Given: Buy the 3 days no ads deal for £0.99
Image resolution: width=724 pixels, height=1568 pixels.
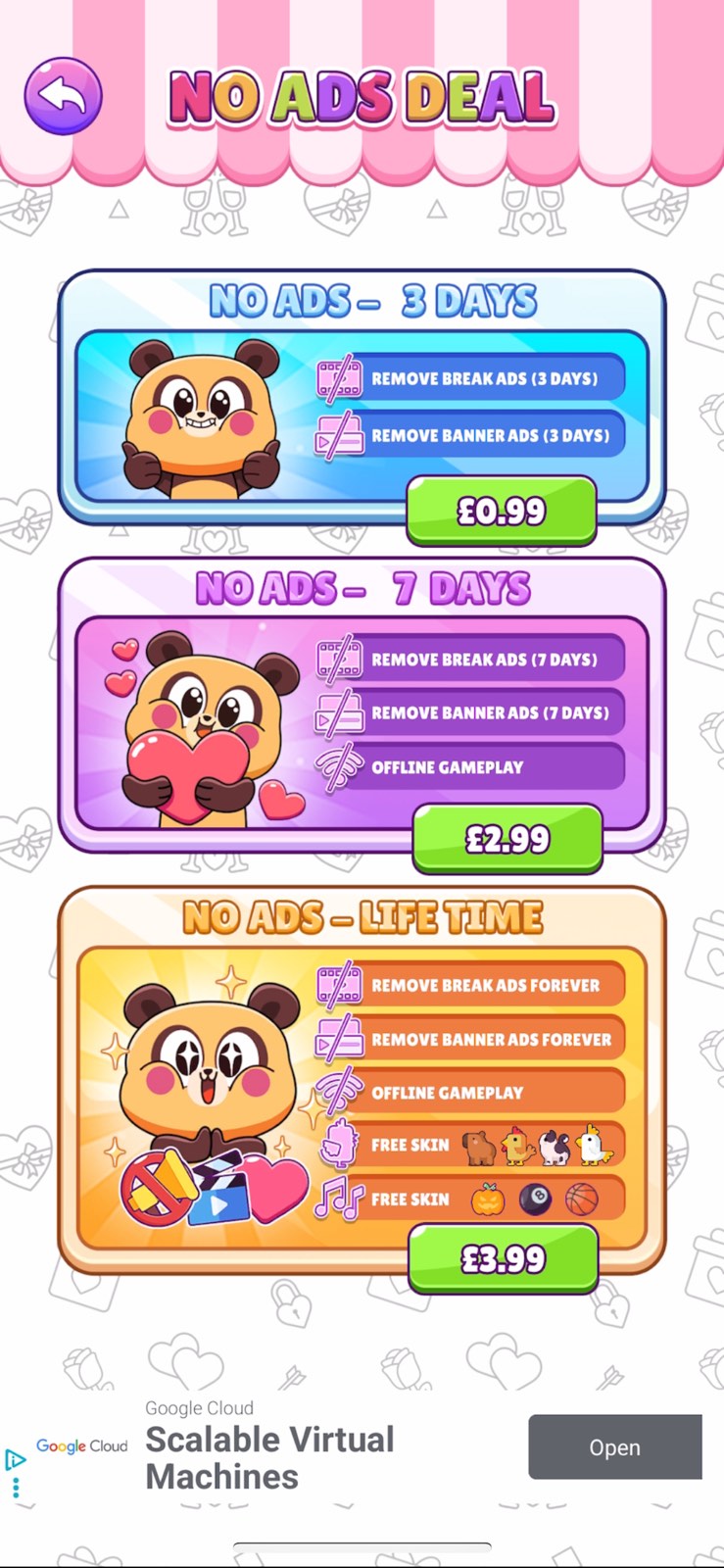Looking at the screenshot, I should (502, 511).
